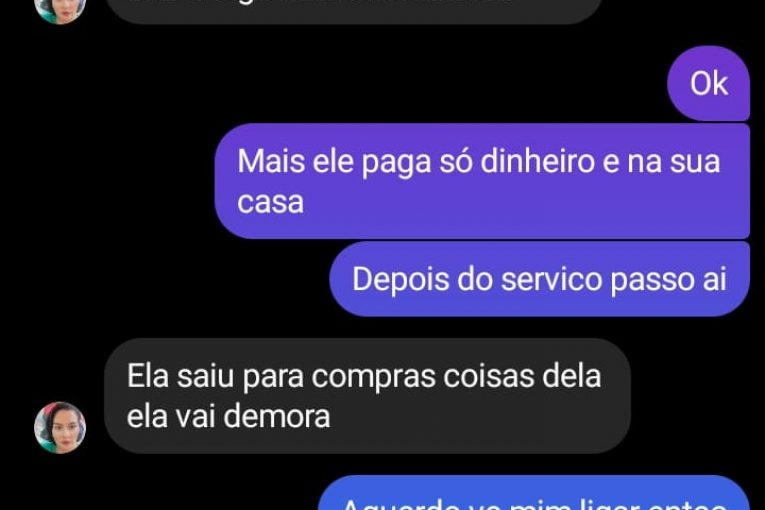The height and width of the screenshot is (510, 765).
Task: Open sender's profile picture beside 'Ela saiu' message
Action: (60, 427)
